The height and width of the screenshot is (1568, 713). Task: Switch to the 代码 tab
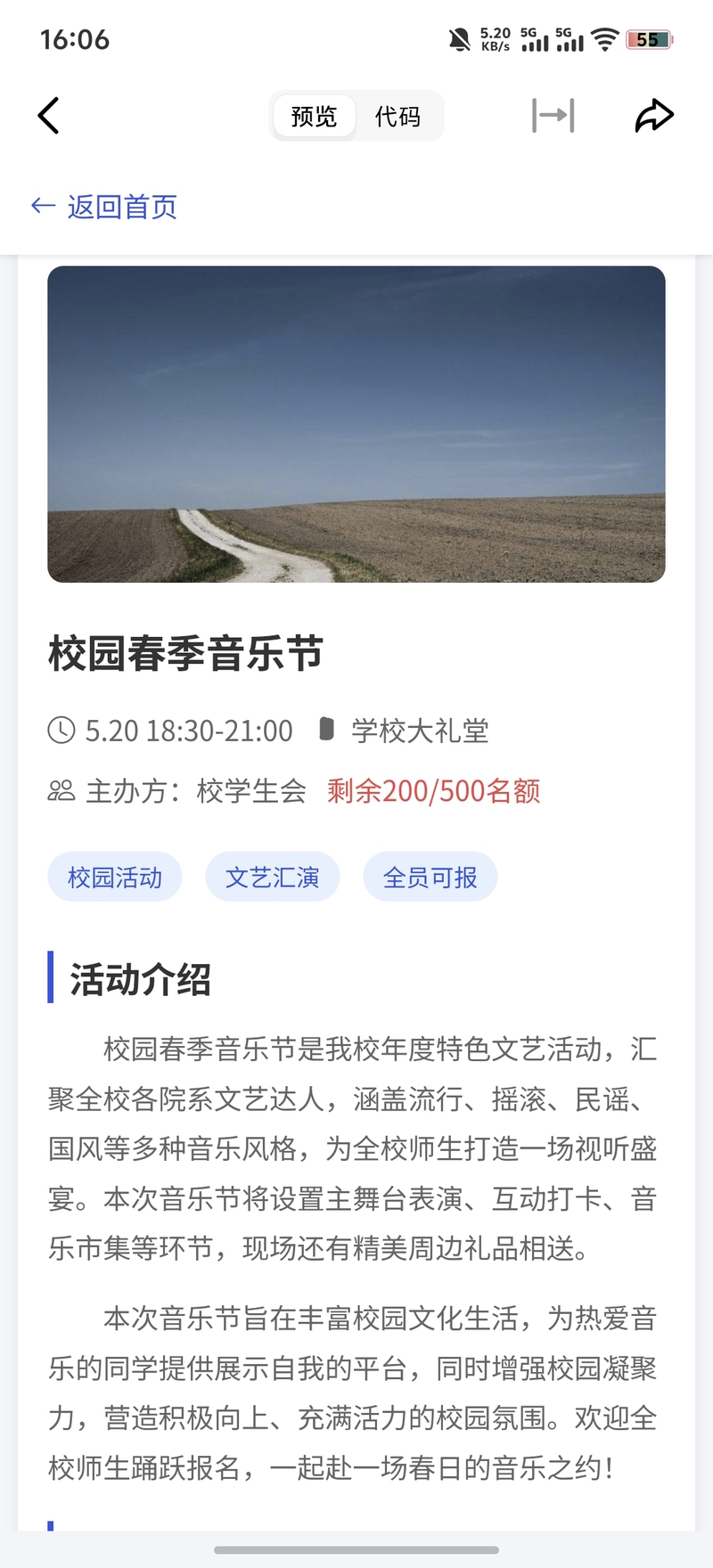397,116
